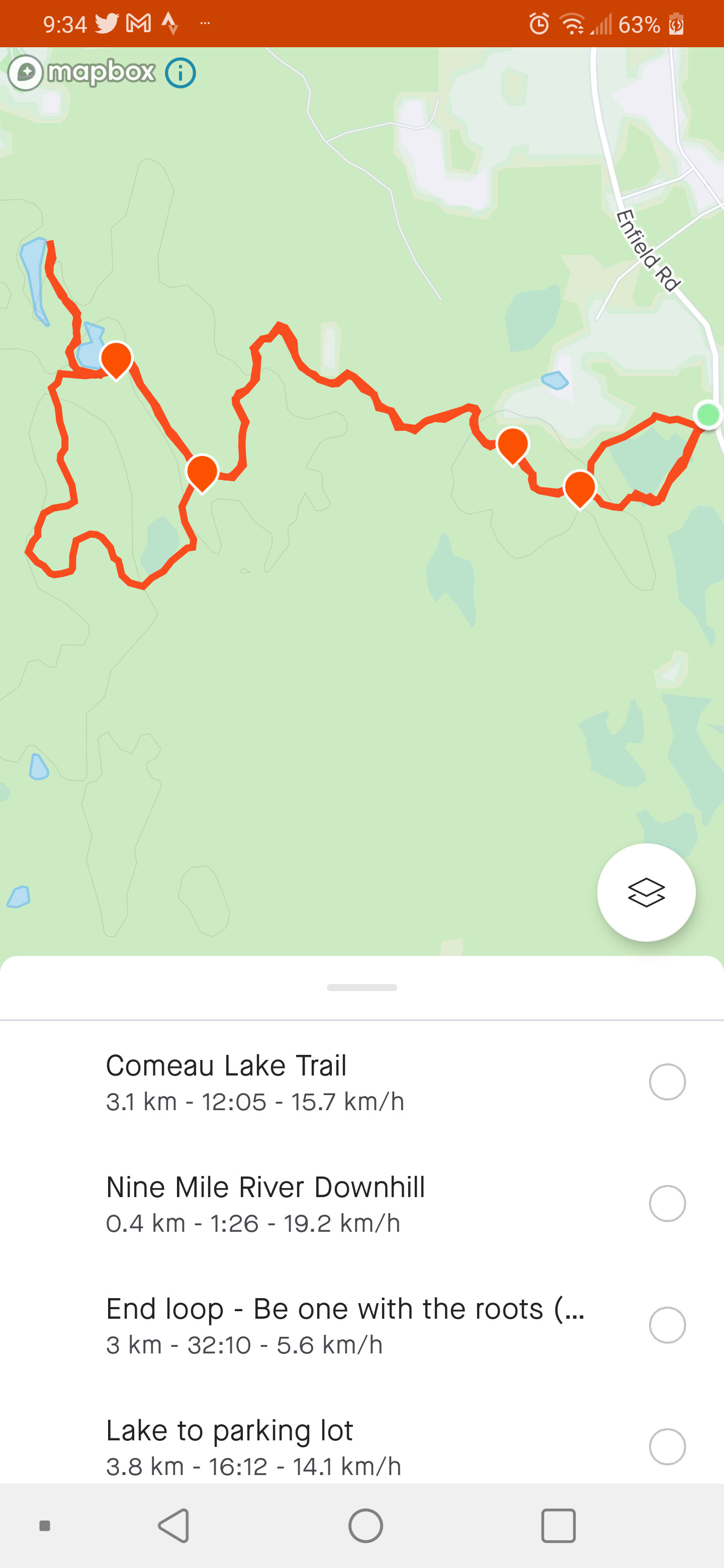Select the Nine Mile River Downhill segment
The height and width of the screenshot is (1568, 724).
(x=667, y=1204)
